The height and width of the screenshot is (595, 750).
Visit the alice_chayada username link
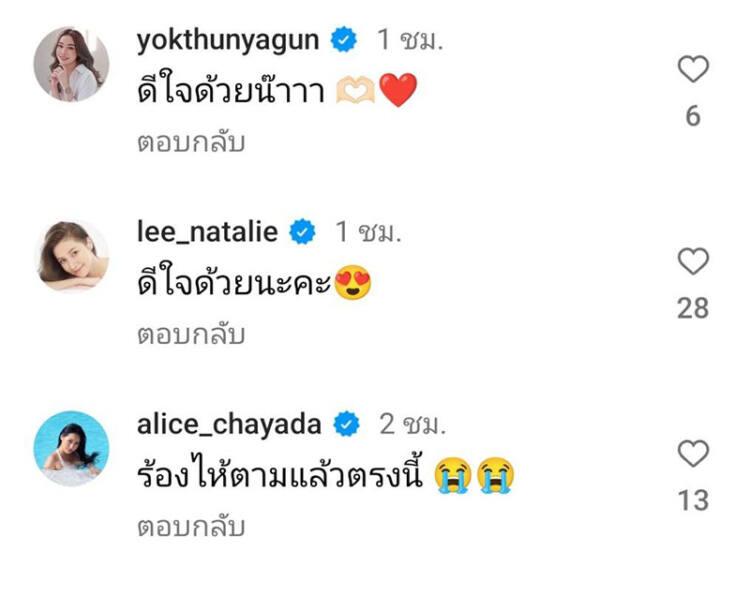pyautogui.click(x=229, y=424)
